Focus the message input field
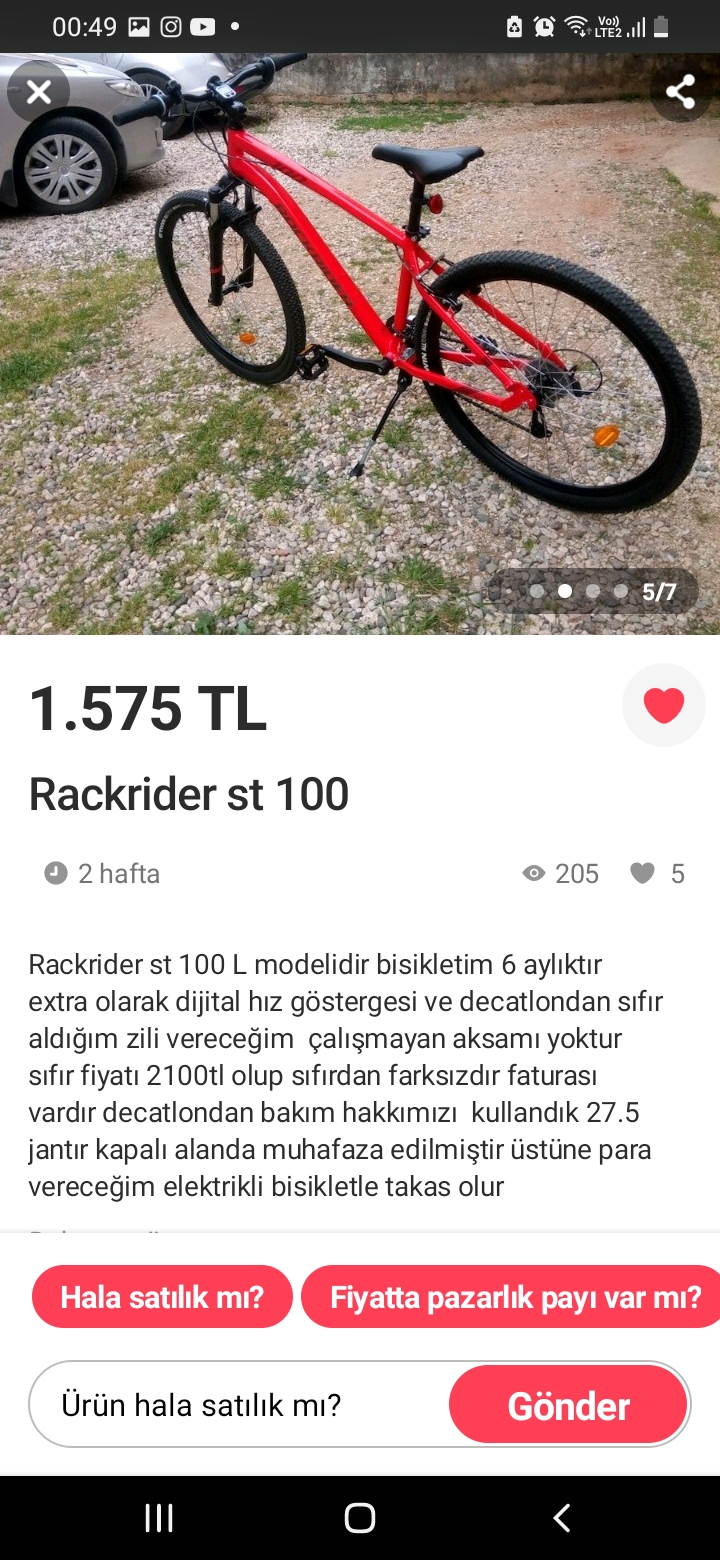 tap(240, 1405)
